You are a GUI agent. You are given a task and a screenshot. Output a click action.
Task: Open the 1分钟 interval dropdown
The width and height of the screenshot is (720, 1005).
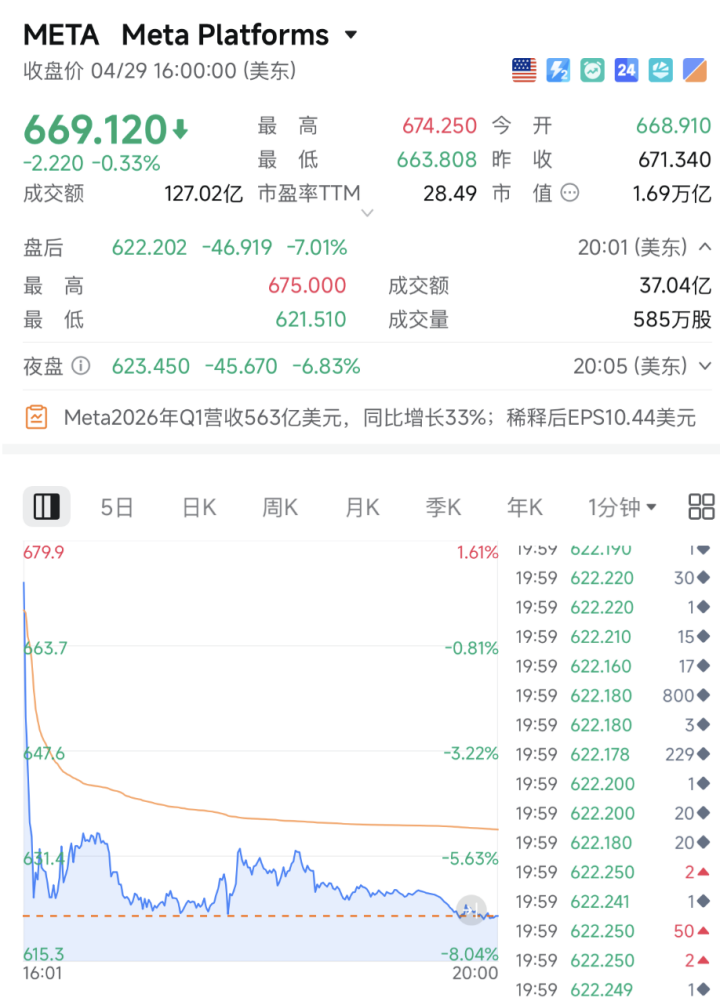pos(622,507)
